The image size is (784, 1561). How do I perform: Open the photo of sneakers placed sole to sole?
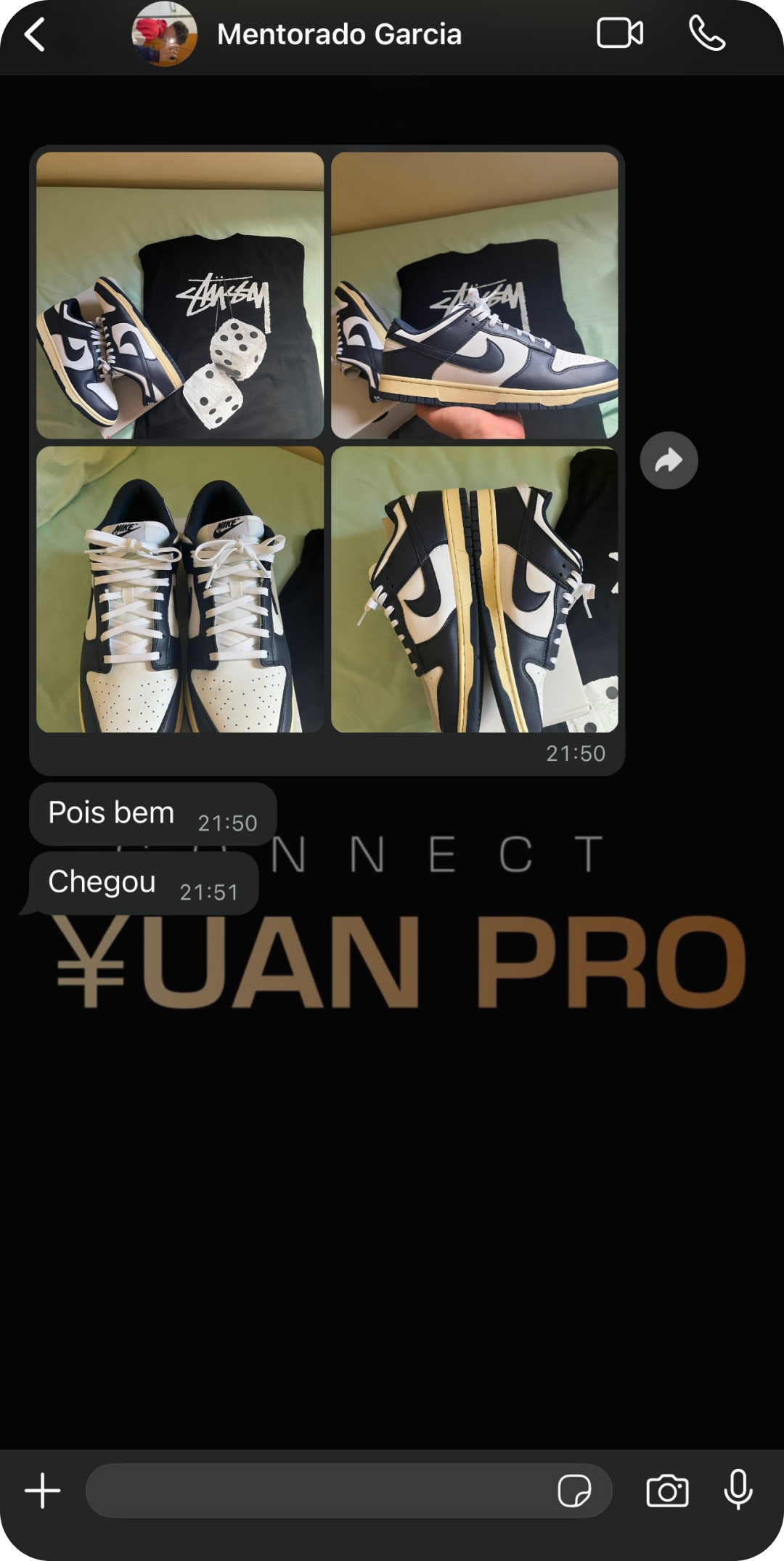tap(475, 590)
